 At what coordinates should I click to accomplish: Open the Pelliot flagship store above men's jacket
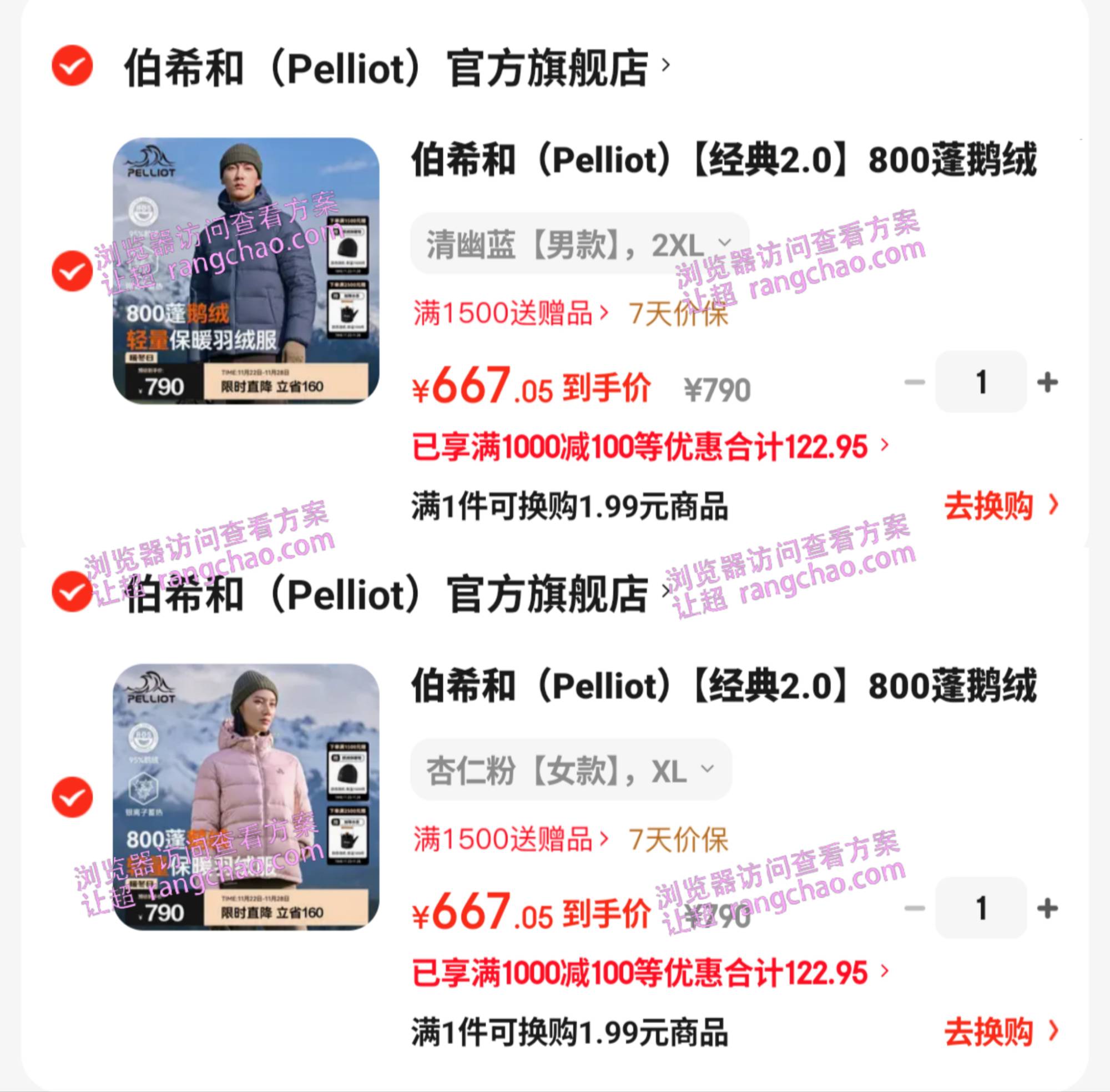396,68
